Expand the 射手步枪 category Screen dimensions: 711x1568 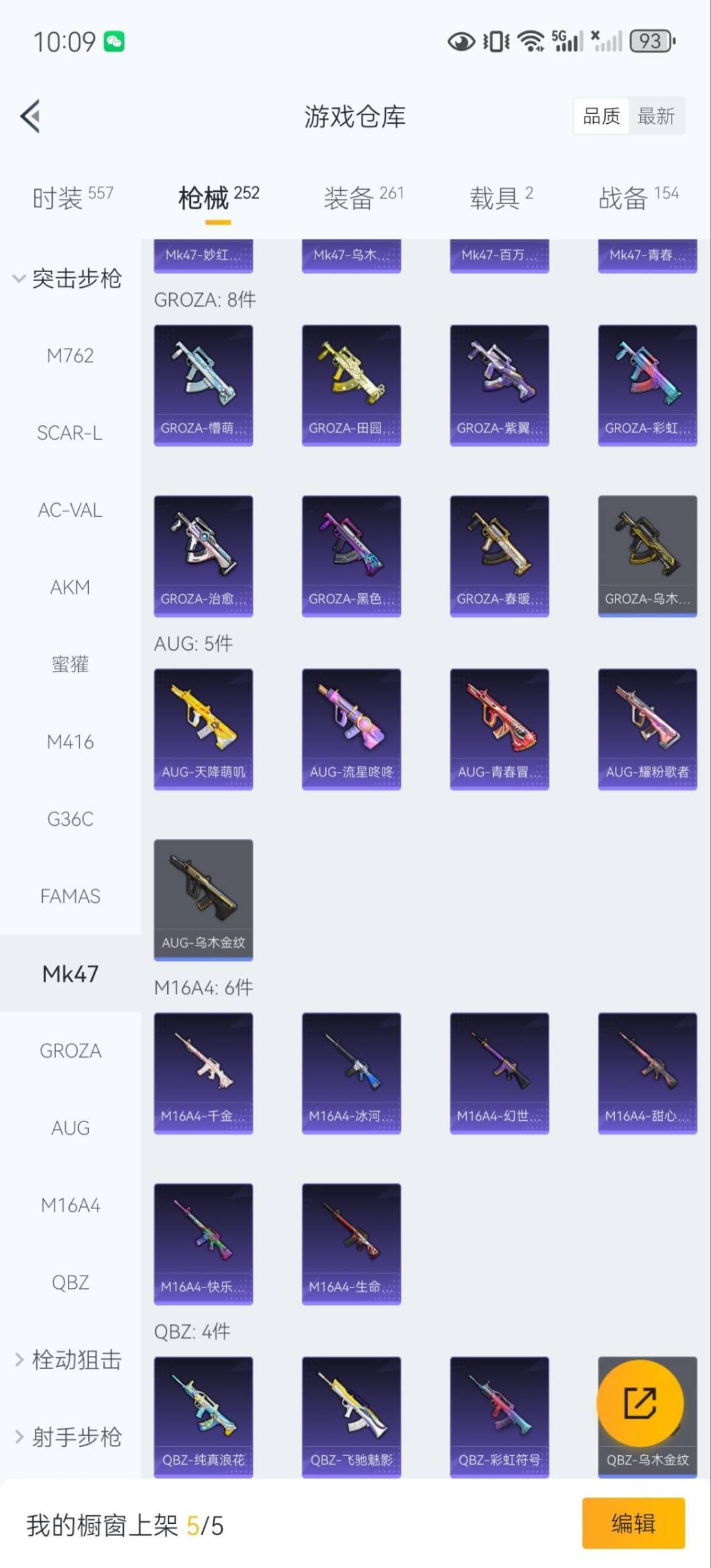69,1436
